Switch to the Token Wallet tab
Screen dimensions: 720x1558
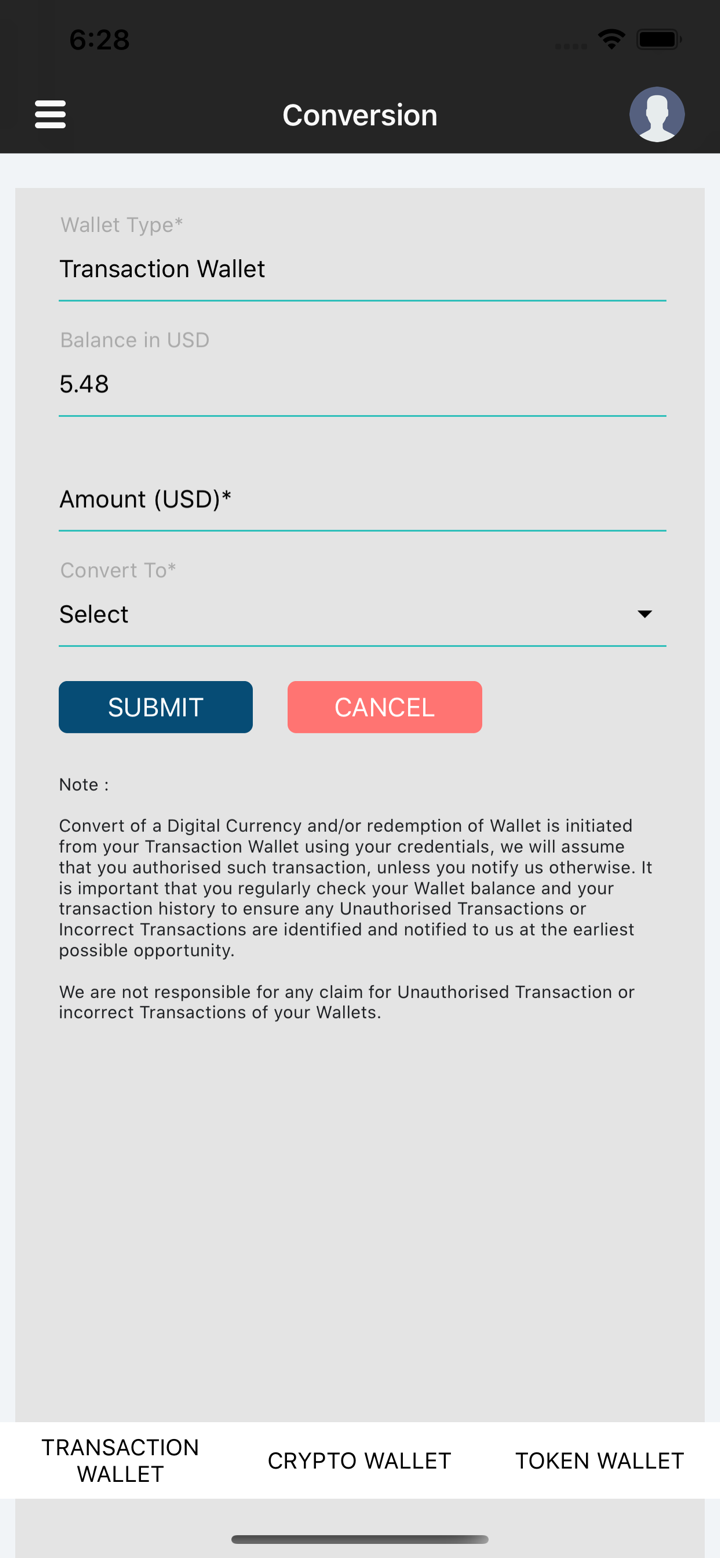click(599, 1460)
